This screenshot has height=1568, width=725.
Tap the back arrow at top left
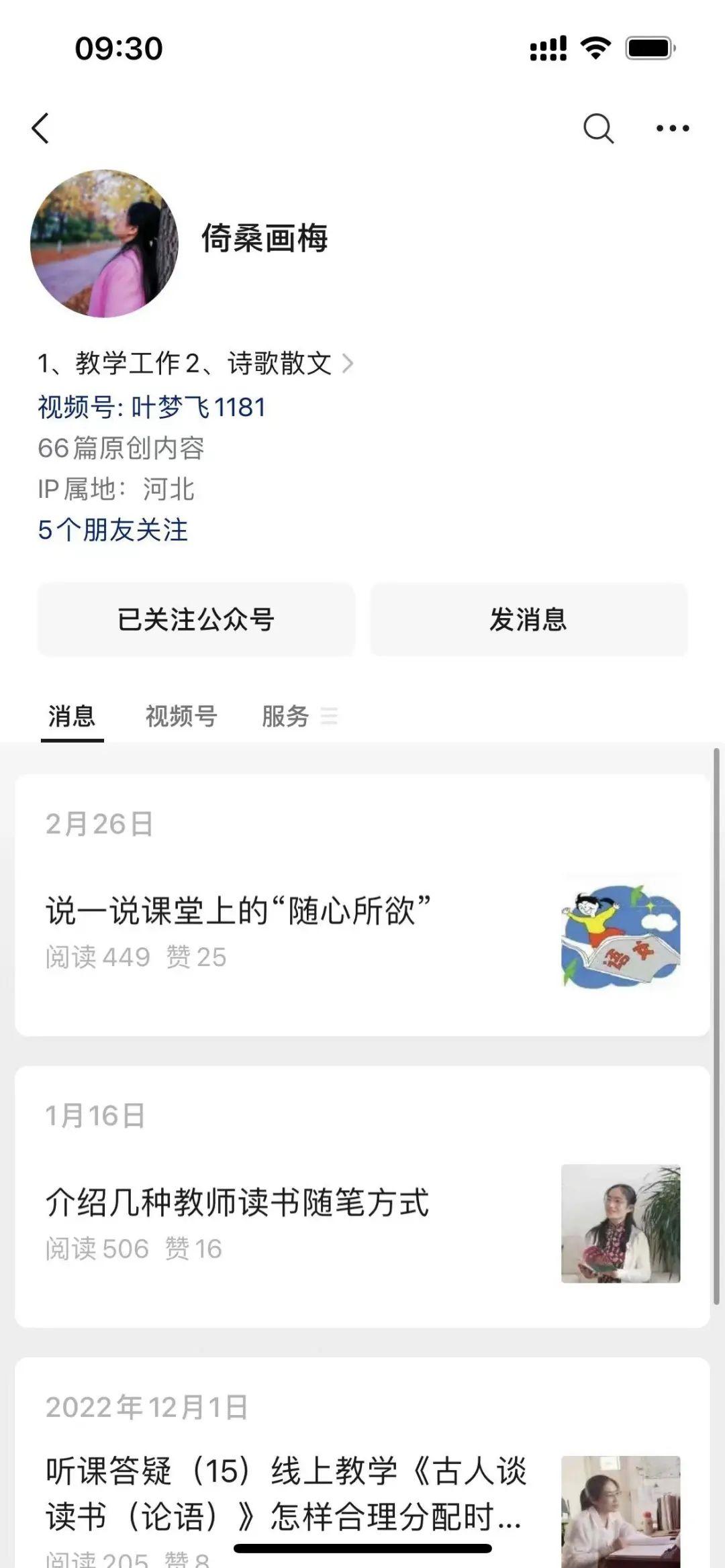click(42, 129)
